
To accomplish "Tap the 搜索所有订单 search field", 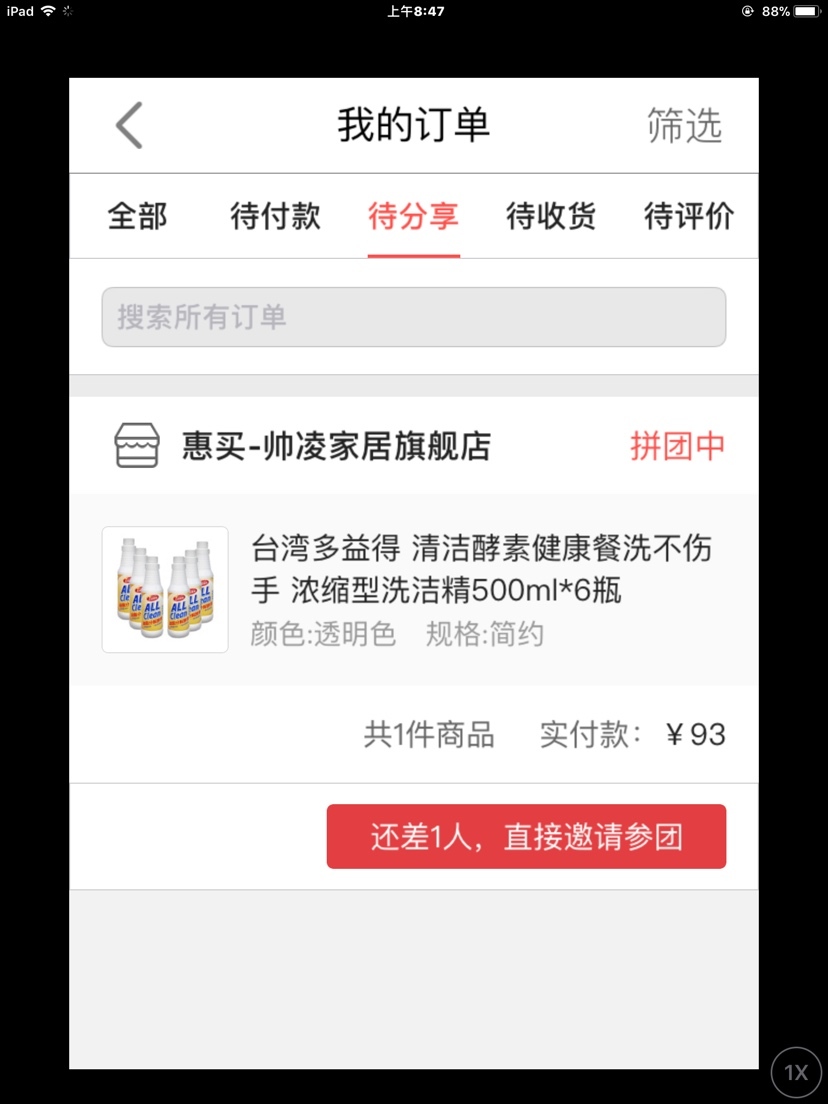I will (413, 317).
